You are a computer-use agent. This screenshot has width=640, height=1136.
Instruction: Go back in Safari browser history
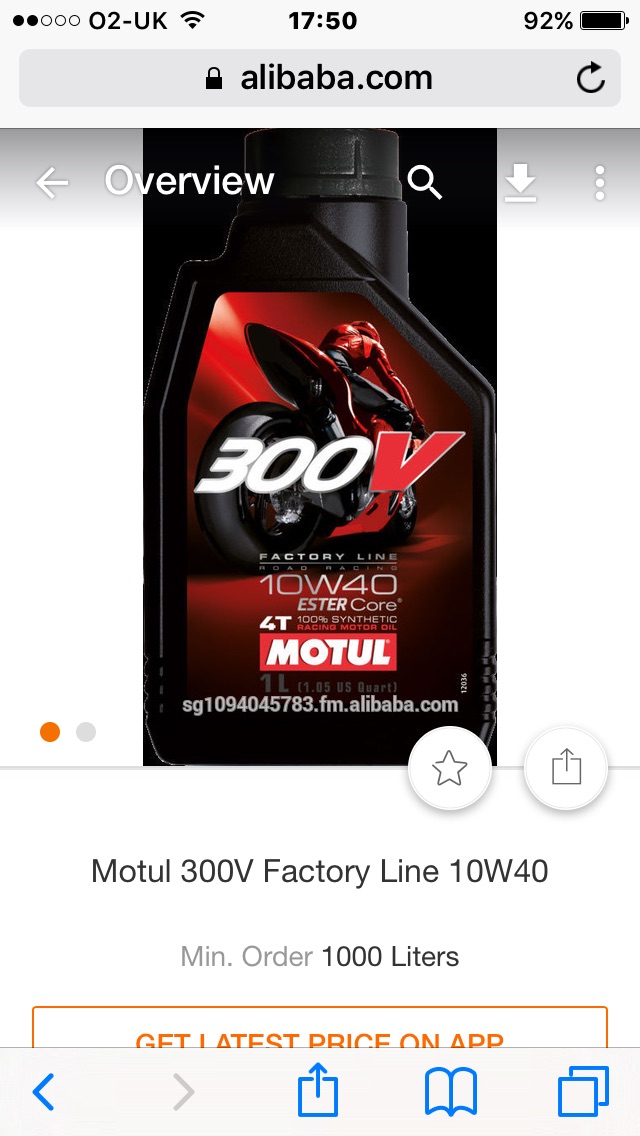click(44, 1092)
